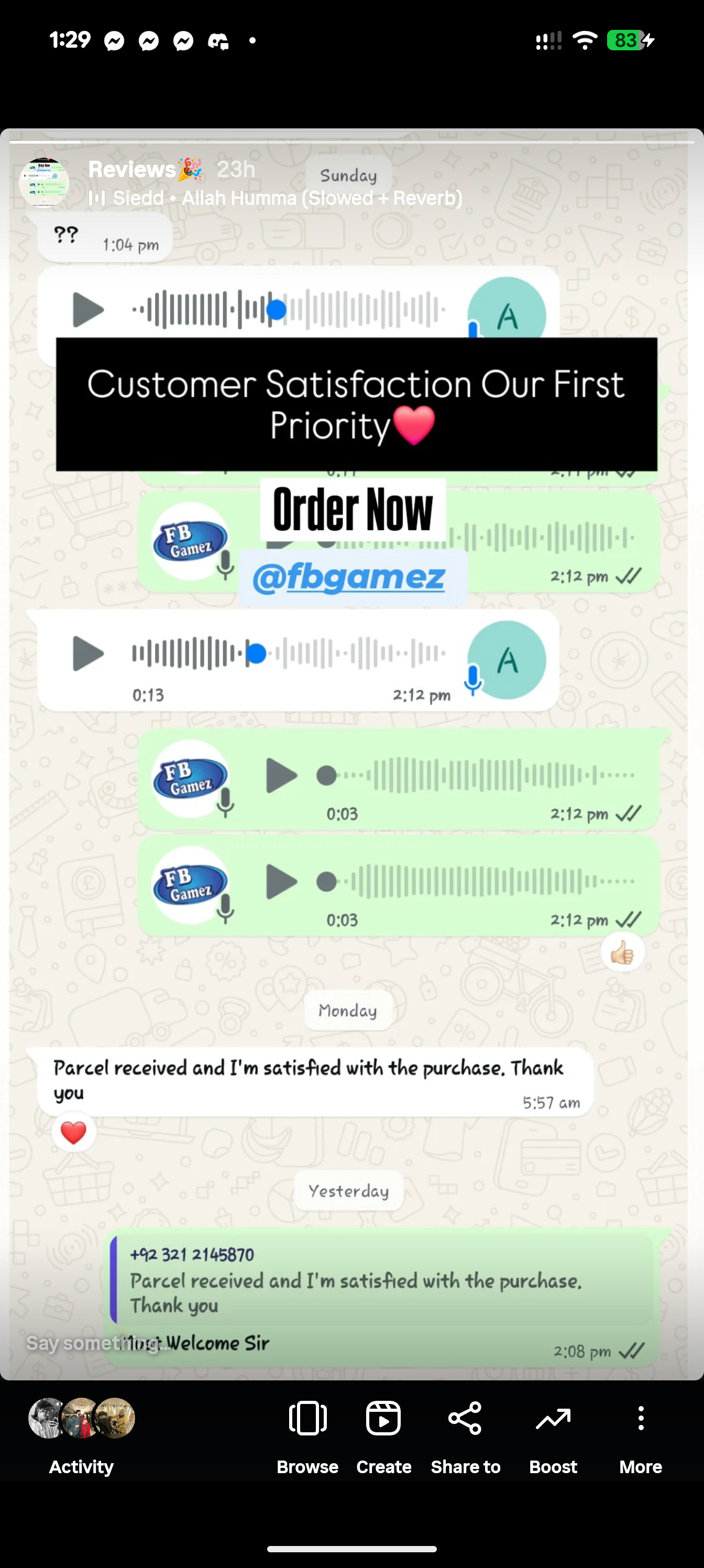Image resolution: width=704 pixels, height=1568 pixels.
Task: Boost this story
Action: tap(553, 1435)
